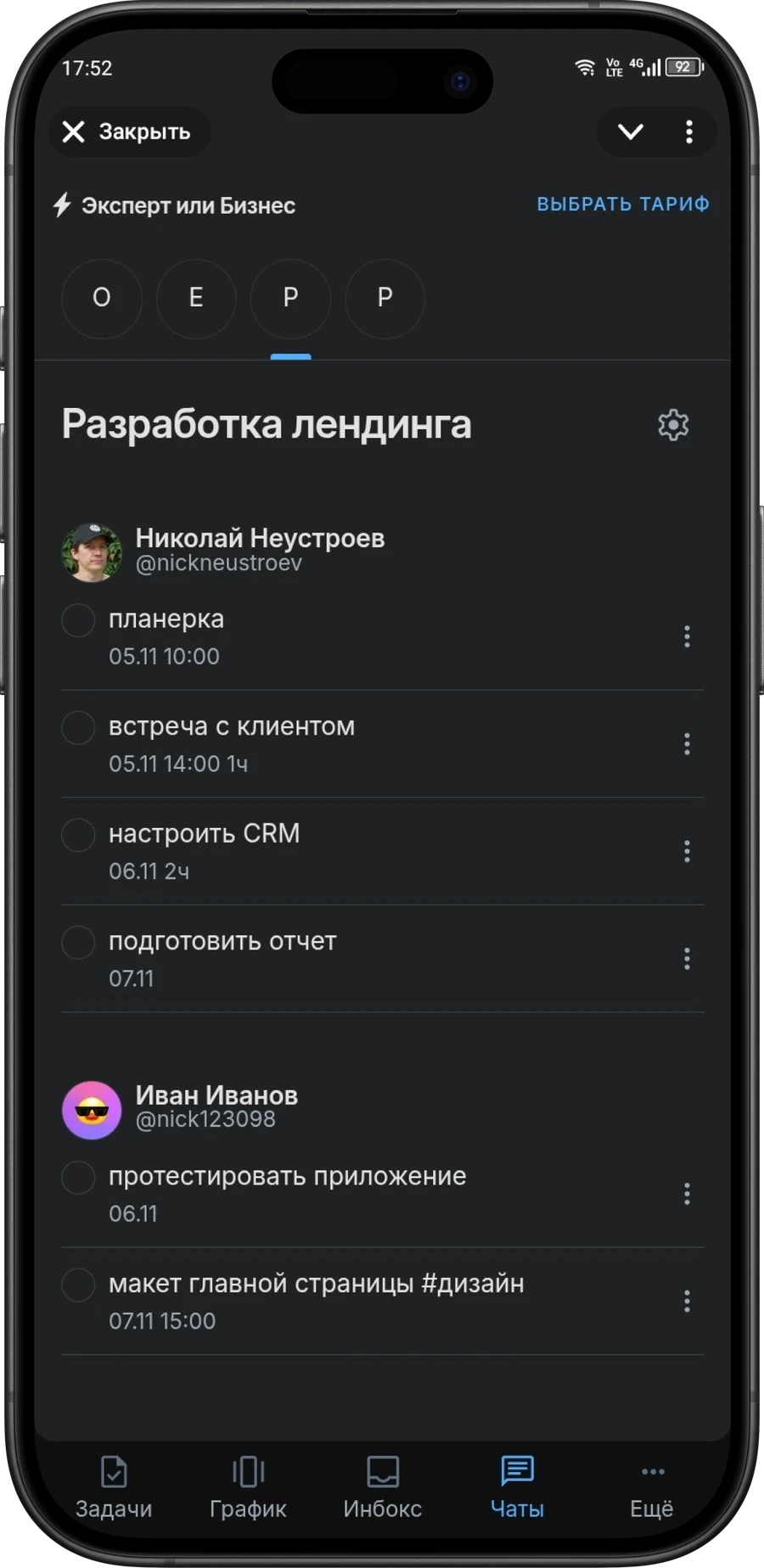Complete протестировать приложение task

pyautogui.click(x=78, y=1178)
